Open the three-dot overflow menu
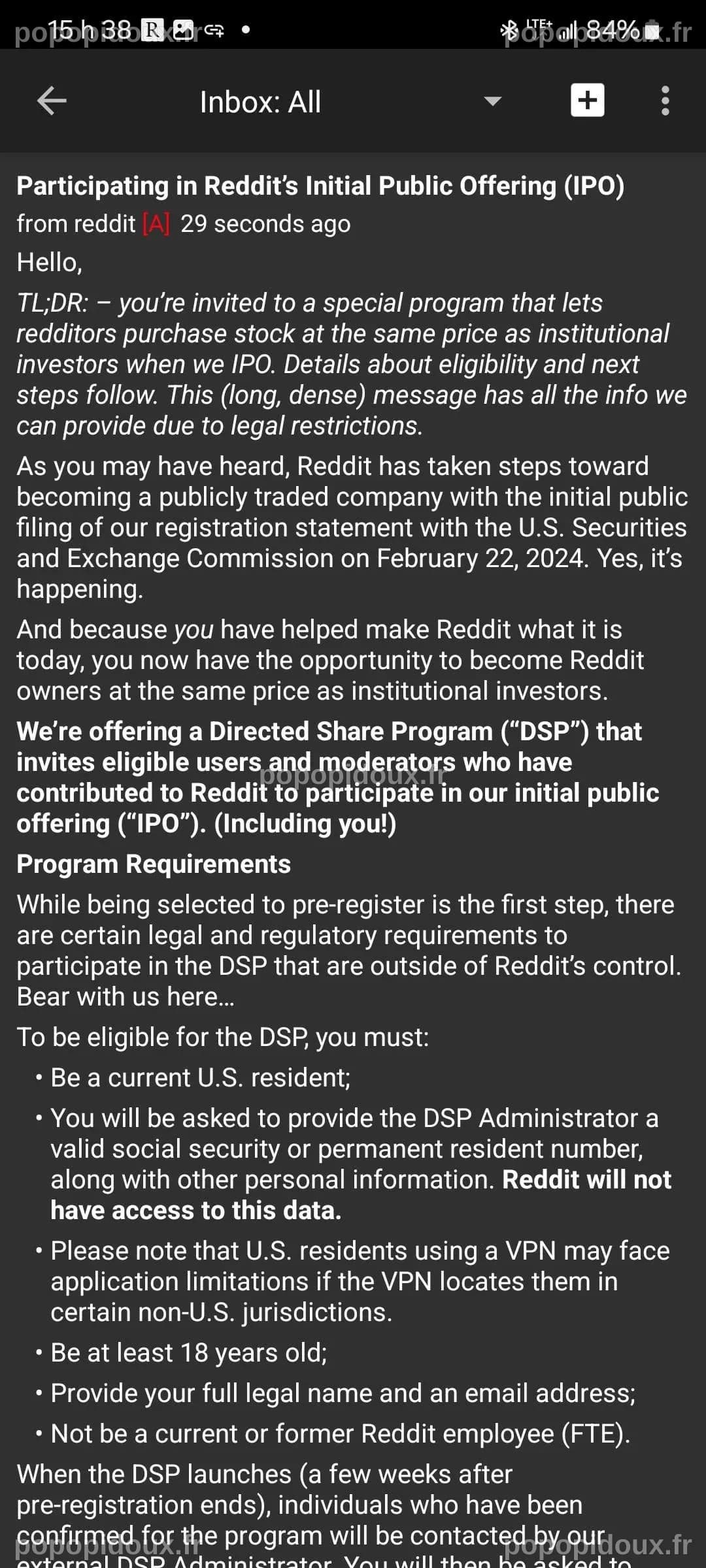This screenshot has height=1568, width=706. click(665, 101)
